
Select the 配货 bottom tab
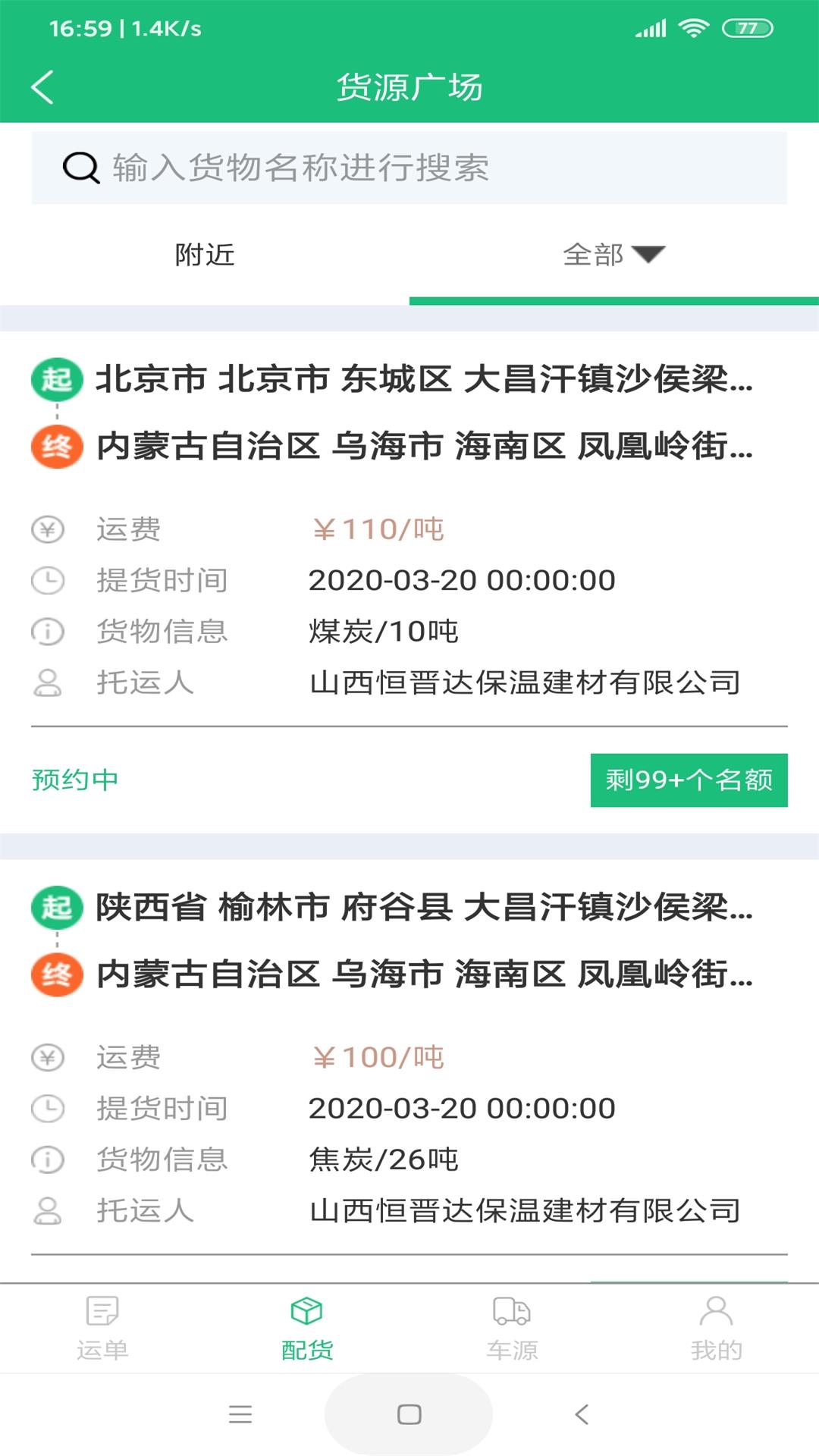pos(307,1327)
